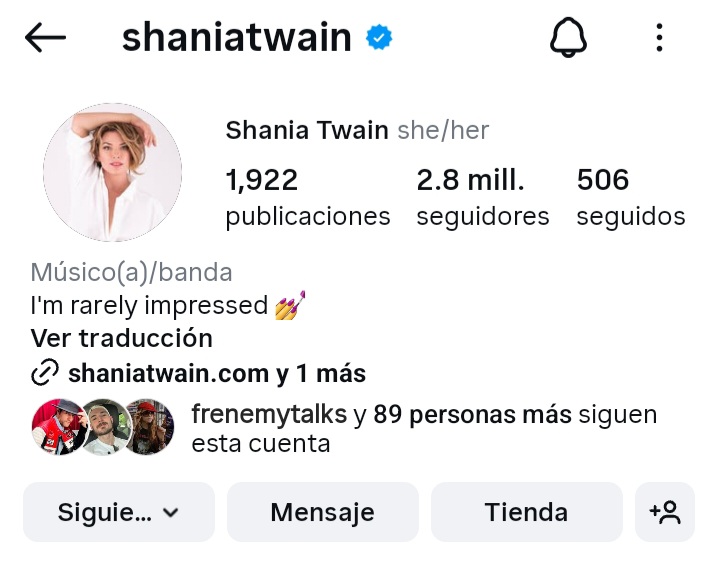
Task: Open the 1,922 publicaciones list
Action: (x=307, y=197)
